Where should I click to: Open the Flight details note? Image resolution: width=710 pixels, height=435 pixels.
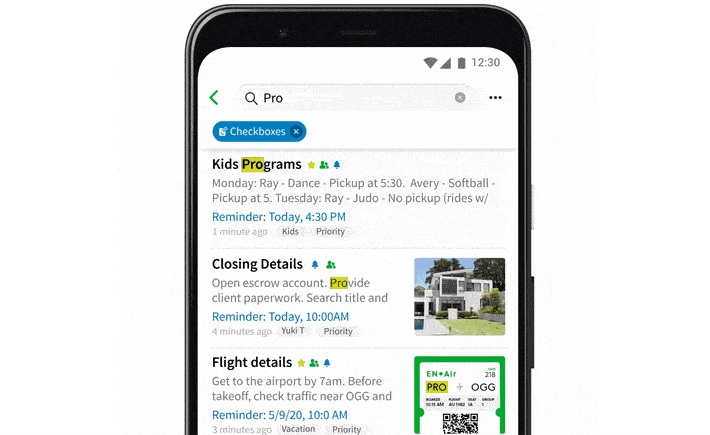[252, 362]
